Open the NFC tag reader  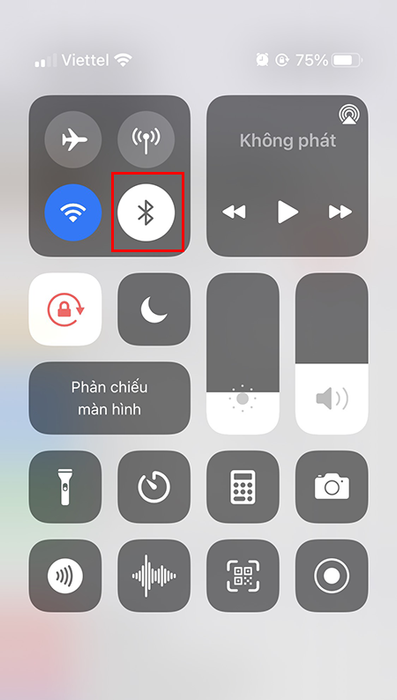(65, 576)
